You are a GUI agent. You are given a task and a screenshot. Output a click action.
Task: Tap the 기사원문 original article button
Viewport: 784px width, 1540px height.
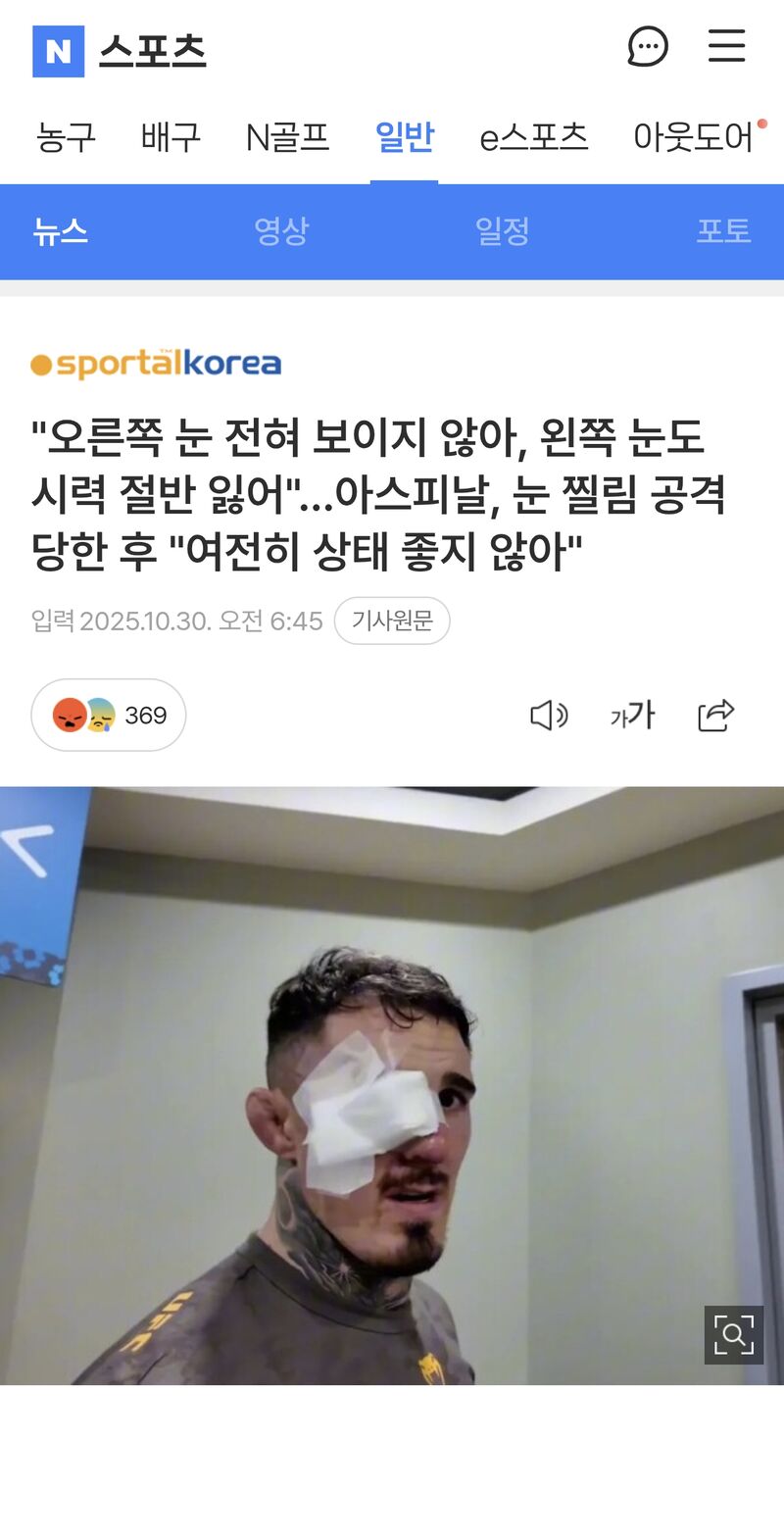(392, 621)
